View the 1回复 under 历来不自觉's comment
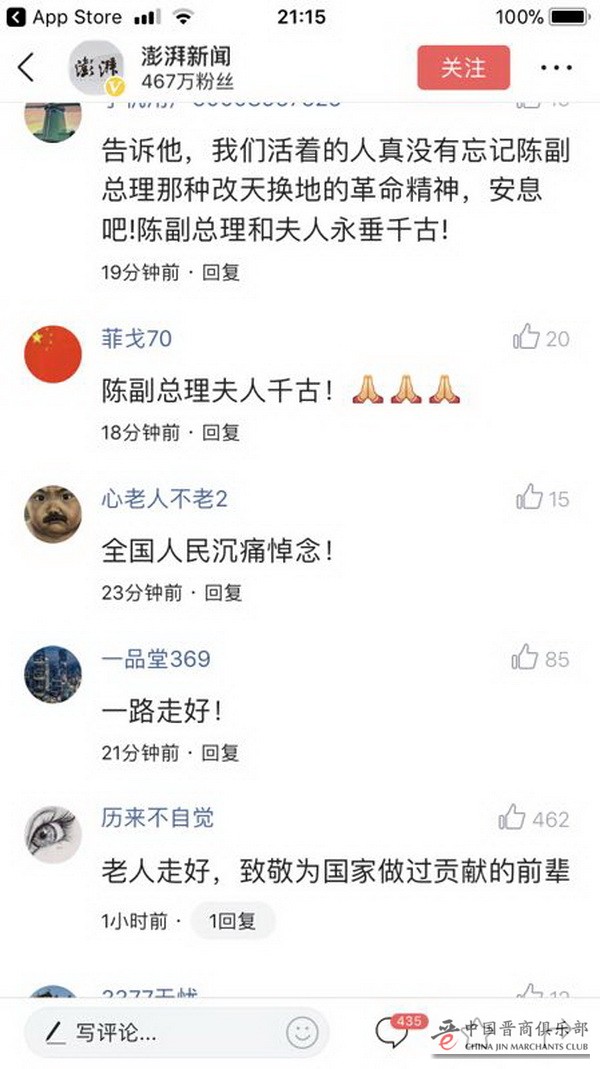The width and height of the screenshot is (600, 1069). [232, 920]
